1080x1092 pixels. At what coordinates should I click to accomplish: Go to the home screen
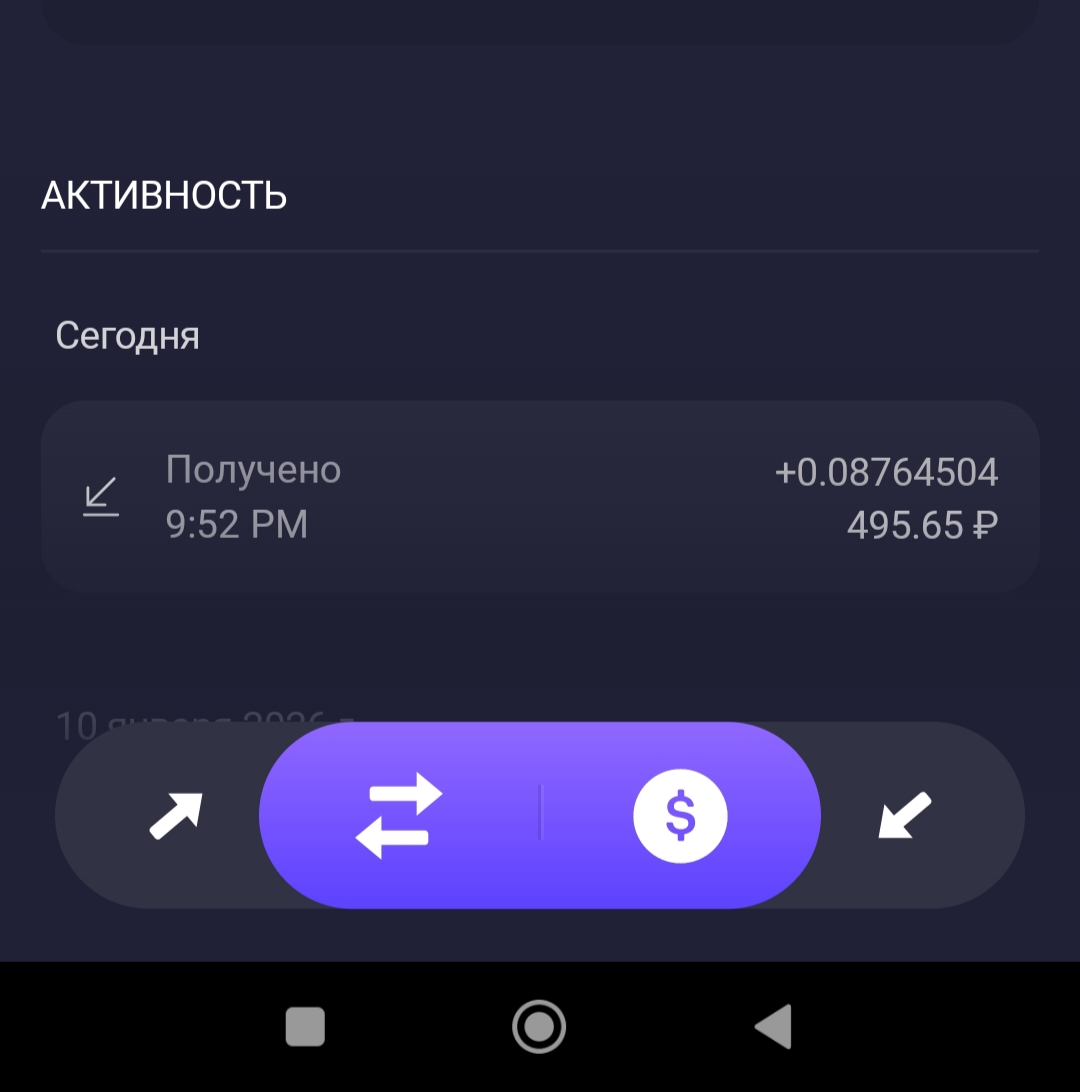coord(539,1026)
